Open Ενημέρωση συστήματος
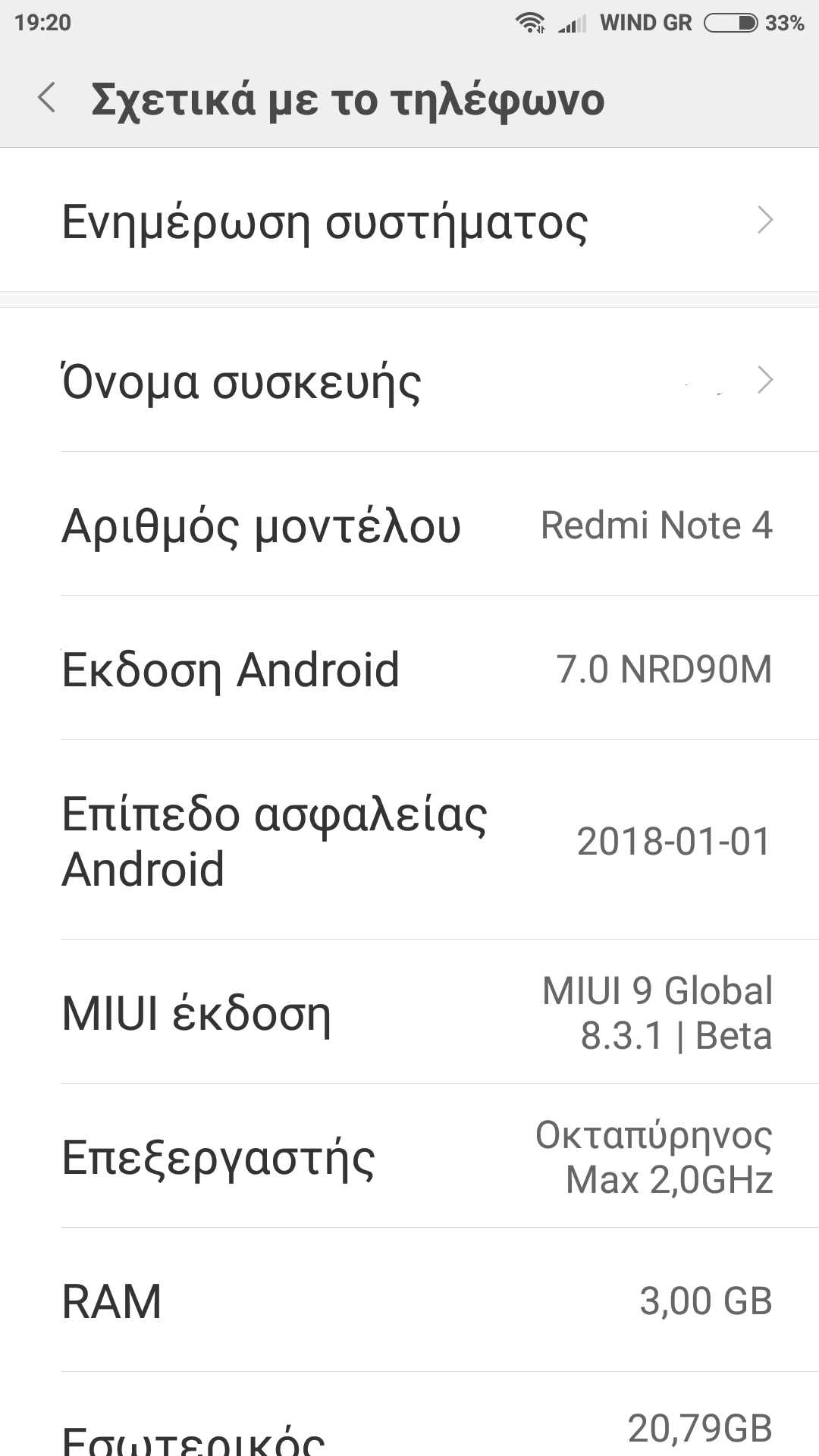This screenshot has width=819, height=1456. 409,220
